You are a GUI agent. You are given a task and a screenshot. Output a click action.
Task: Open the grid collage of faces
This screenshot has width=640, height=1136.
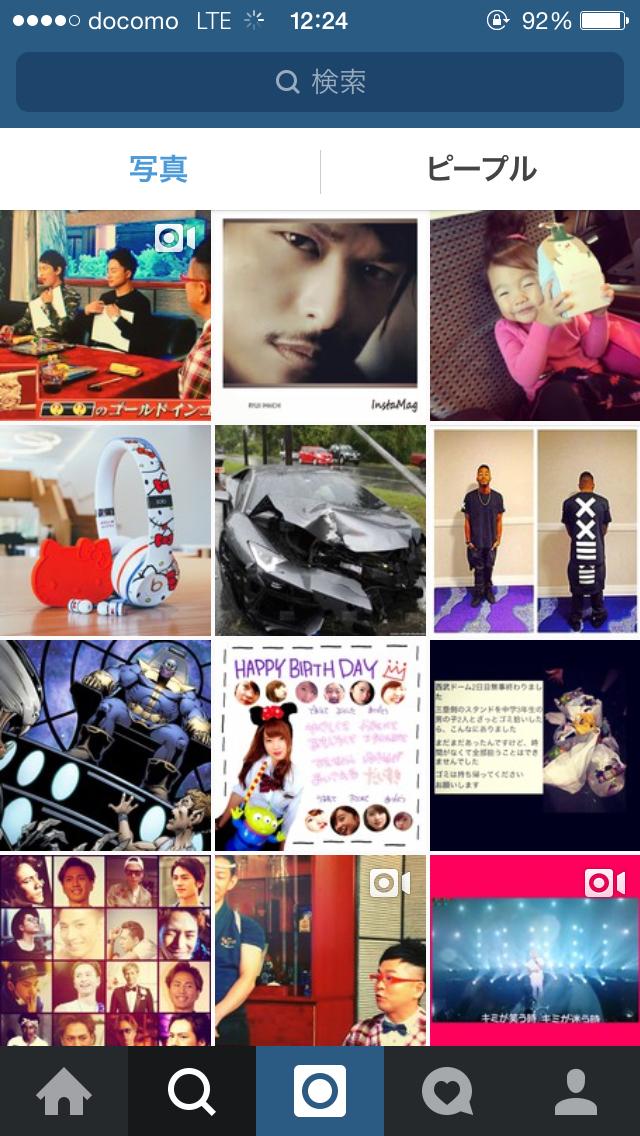[x=105, y=950]
